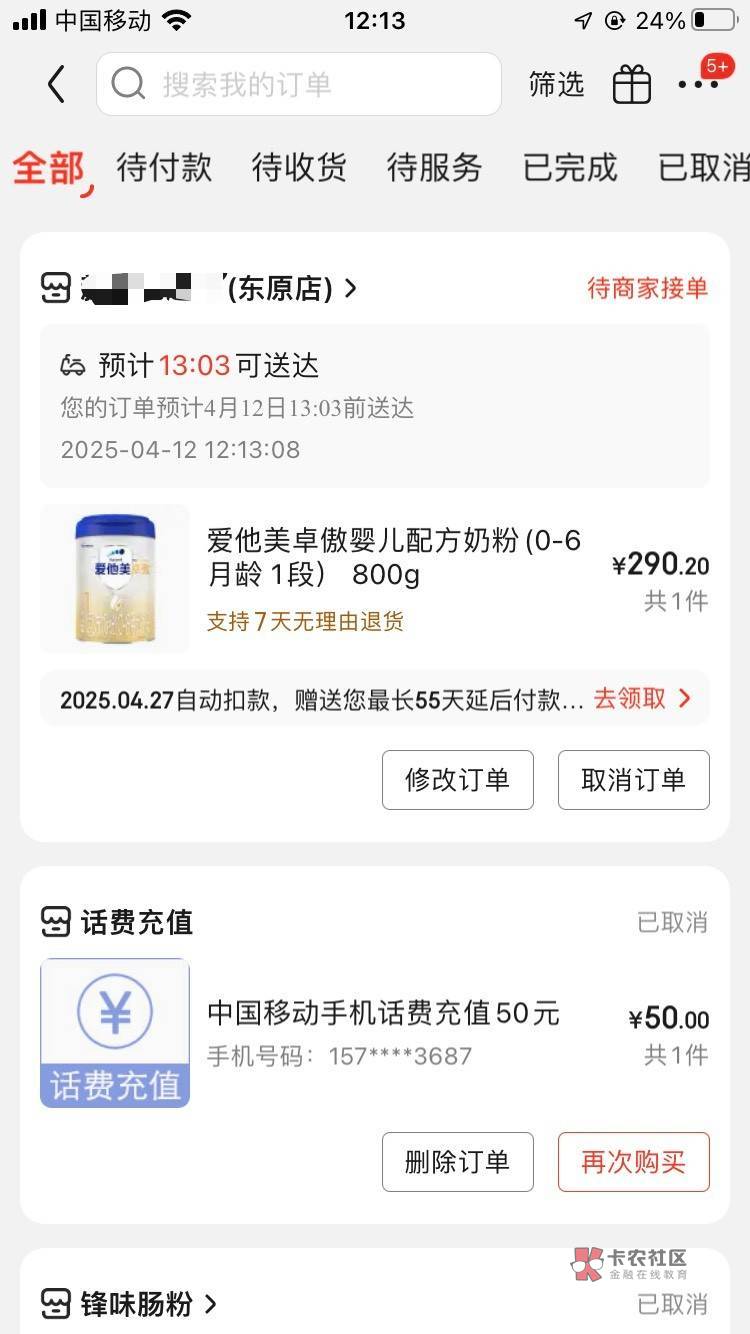Open the three-dot overflow menu
Image resolution: width=750 pixels, height=1334 pixels.
698,85
